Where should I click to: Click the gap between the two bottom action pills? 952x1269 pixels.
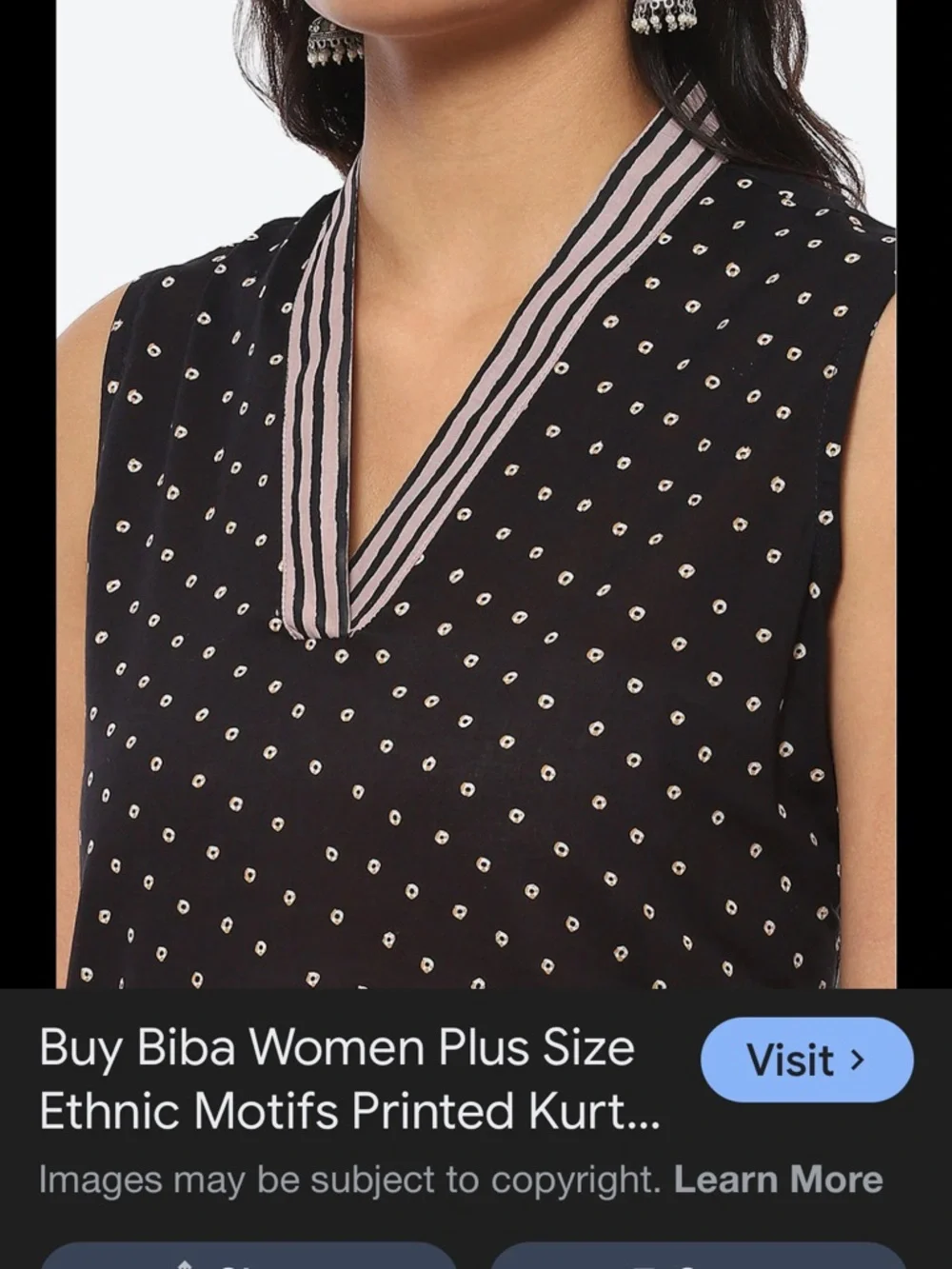pyautogui.click(x=471, y=1257)
